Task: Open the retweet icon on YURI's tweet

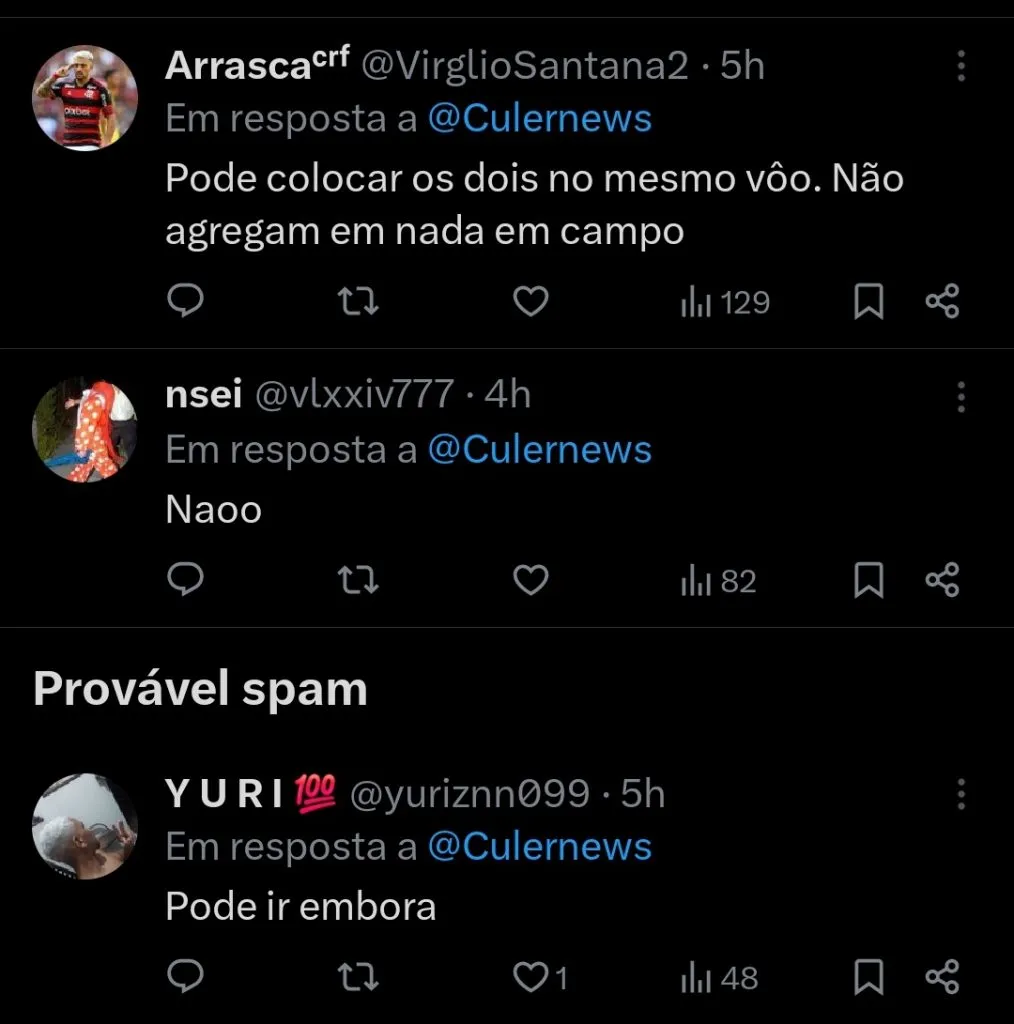Action: tap(357, 978)
